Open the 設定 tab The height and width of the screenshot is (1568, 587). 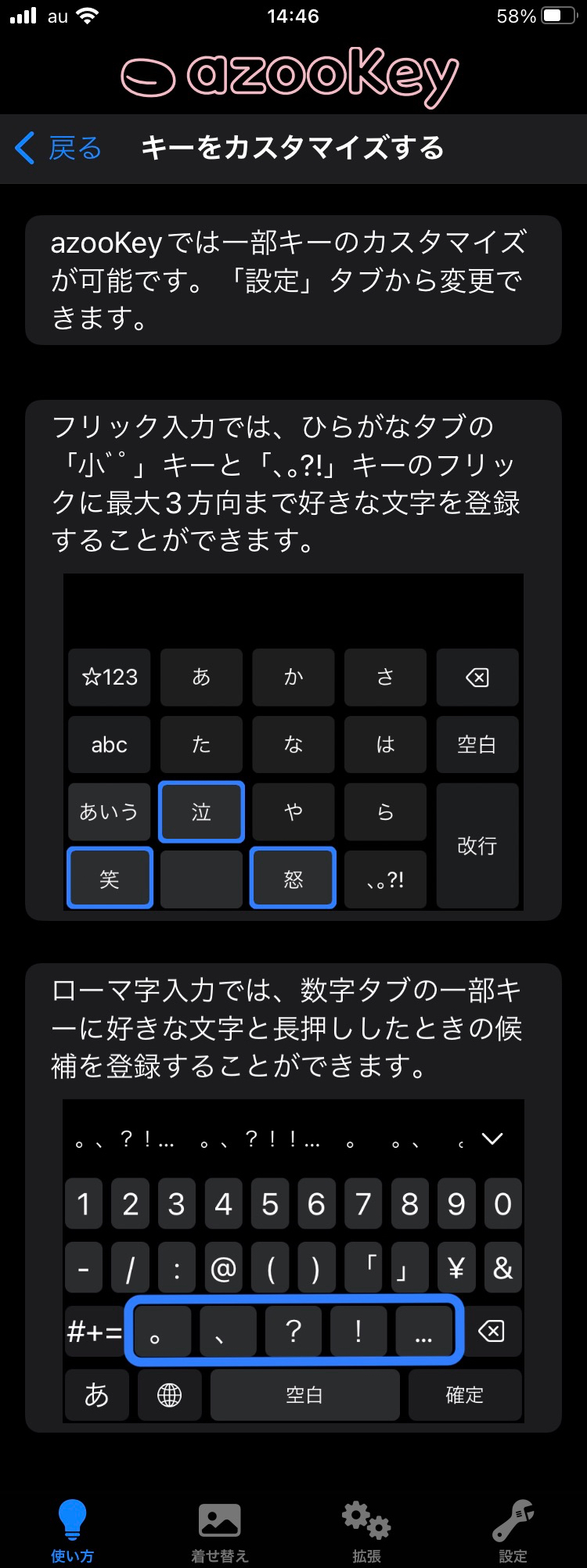(513, 1530)
